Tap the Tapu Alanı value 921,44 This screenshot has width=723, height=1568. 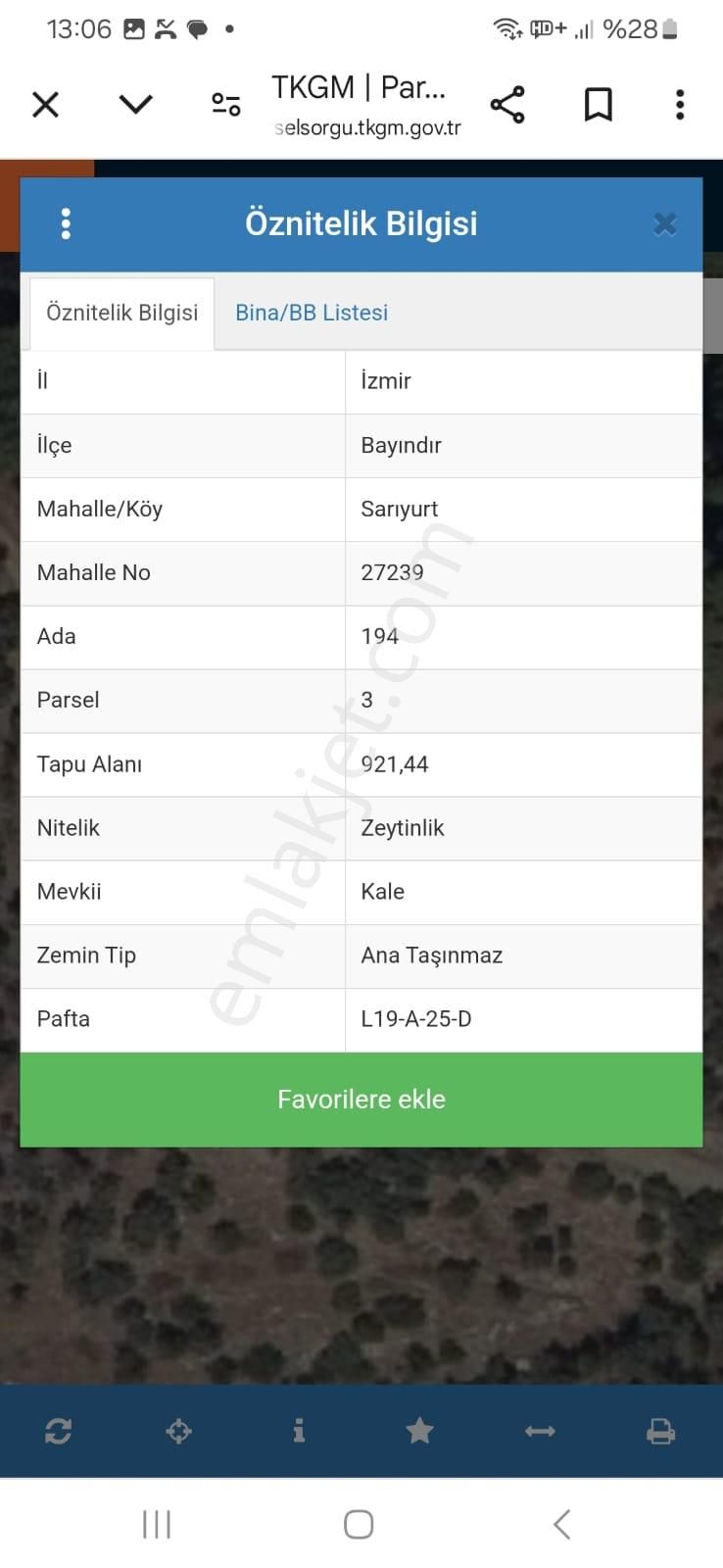tap(395, 764)
